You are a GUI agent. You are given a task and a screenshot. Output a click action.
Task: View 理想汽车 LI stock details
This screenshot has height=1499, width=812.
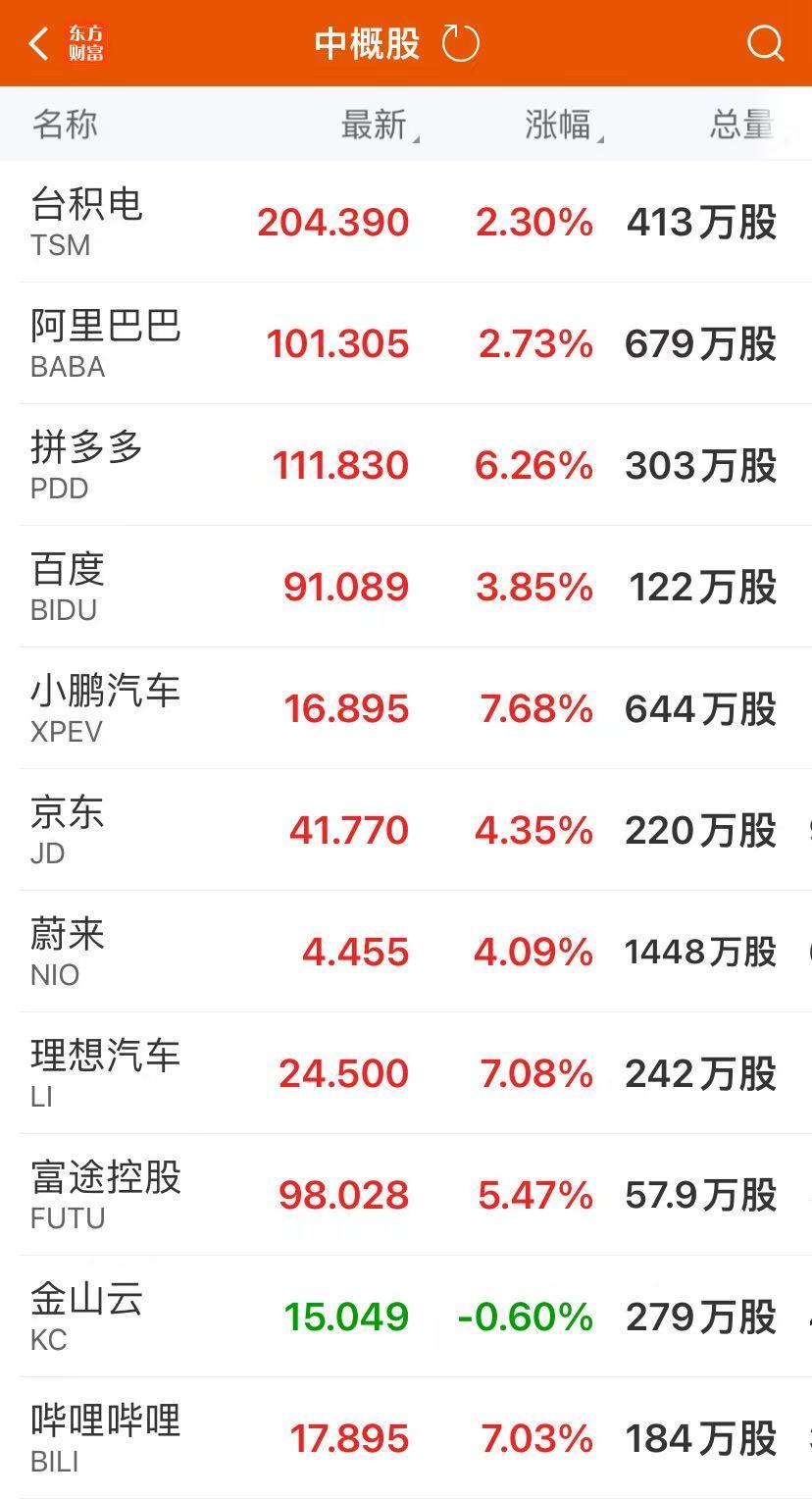tap(406, 1073)
